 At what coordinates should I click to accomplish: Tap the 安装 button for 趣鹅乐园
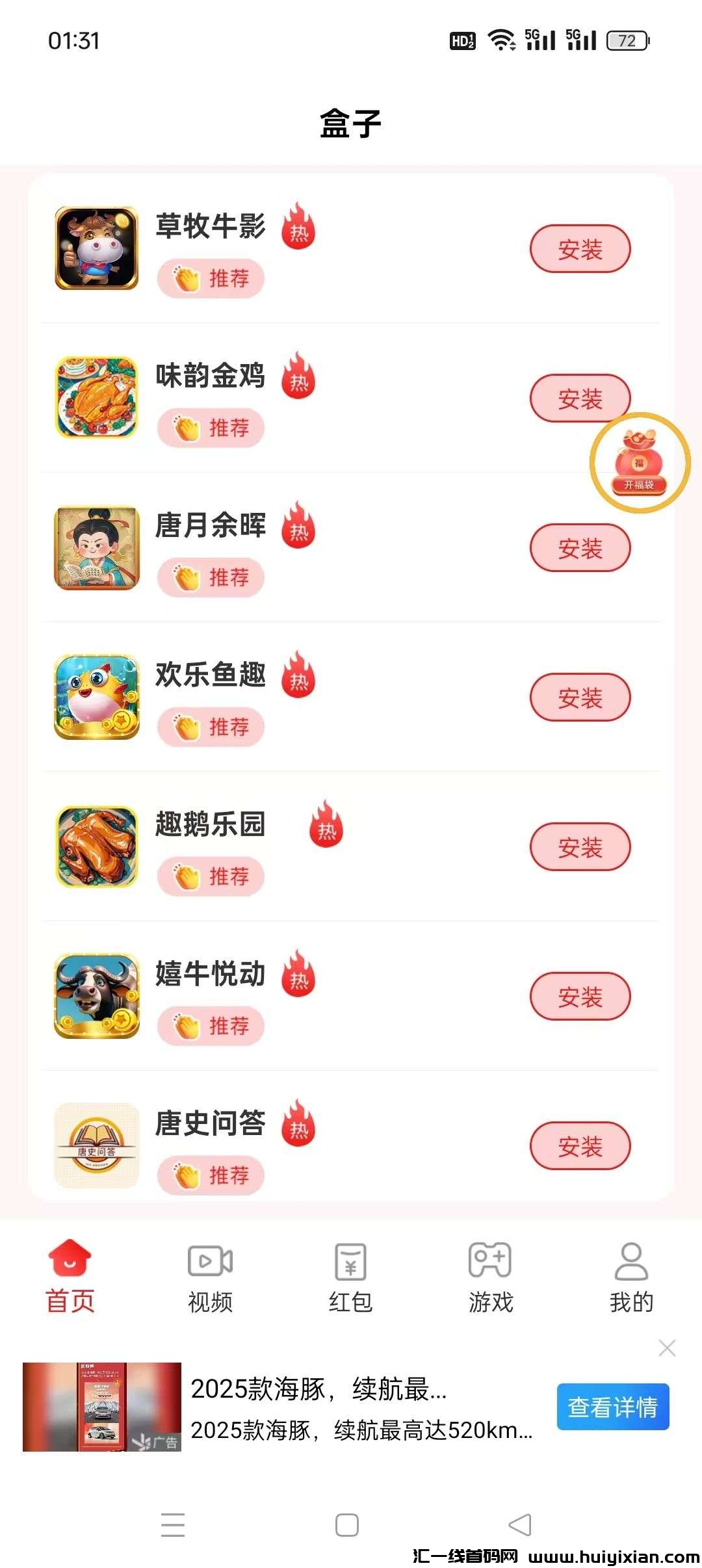(580, 847)
